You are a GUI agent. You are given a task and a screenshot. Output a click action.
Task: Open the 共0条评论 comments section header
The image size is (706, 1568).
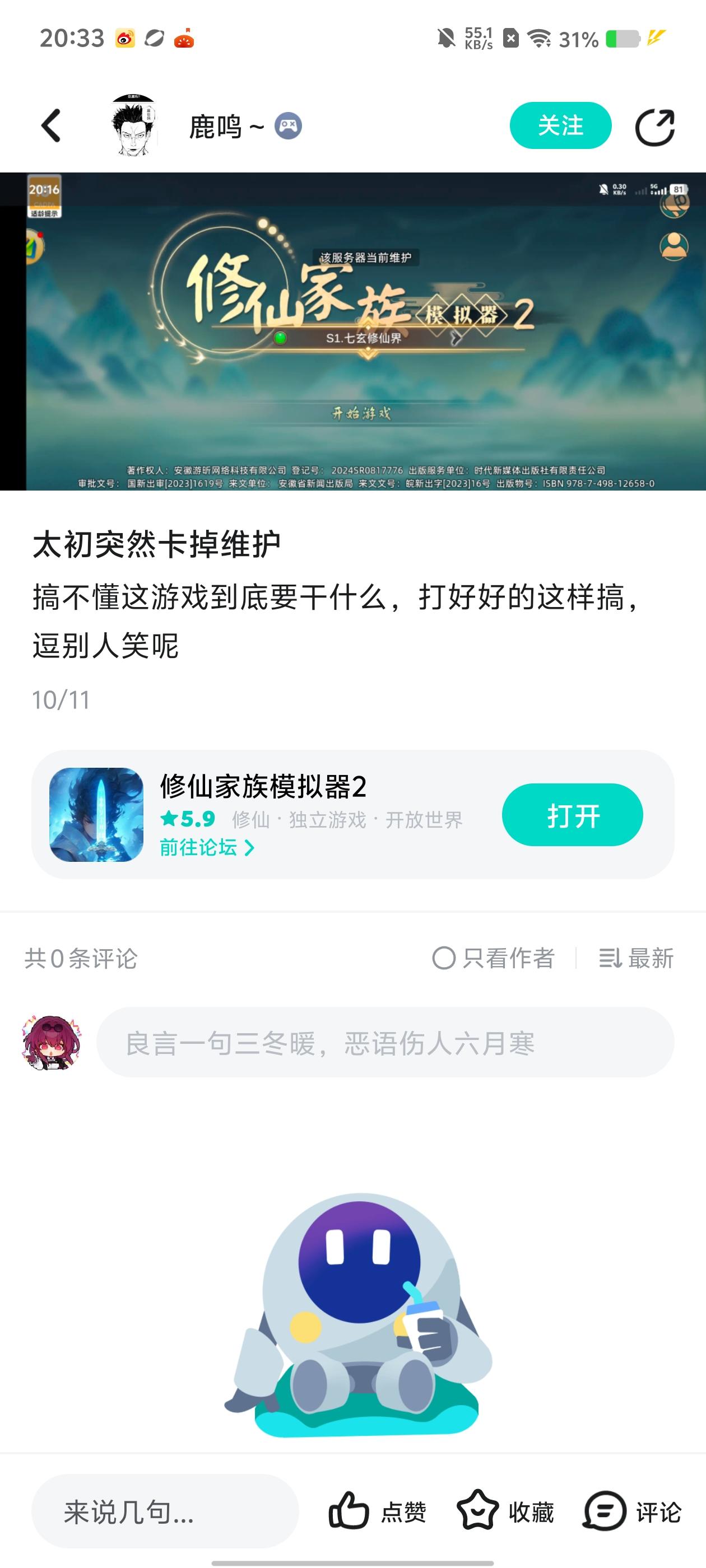click(x=81, y=959)
